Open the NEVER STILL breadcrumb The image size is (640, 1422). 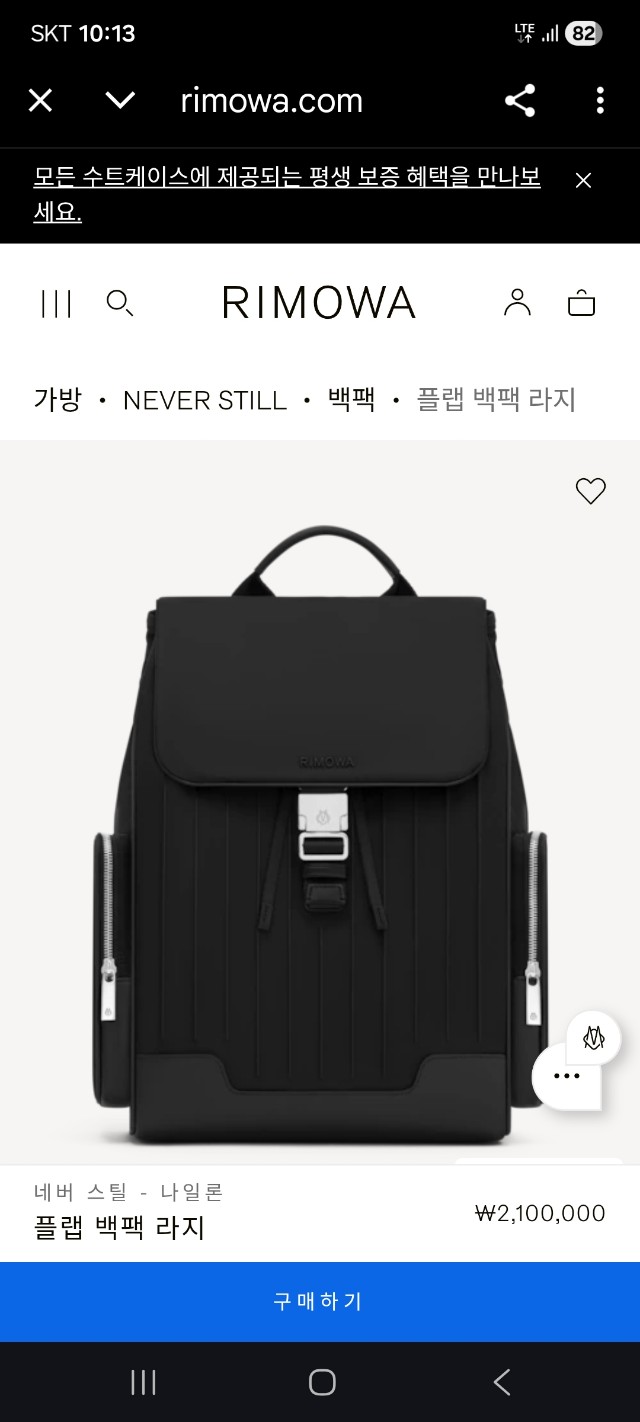pyautogui.click(x=205, y=400)
